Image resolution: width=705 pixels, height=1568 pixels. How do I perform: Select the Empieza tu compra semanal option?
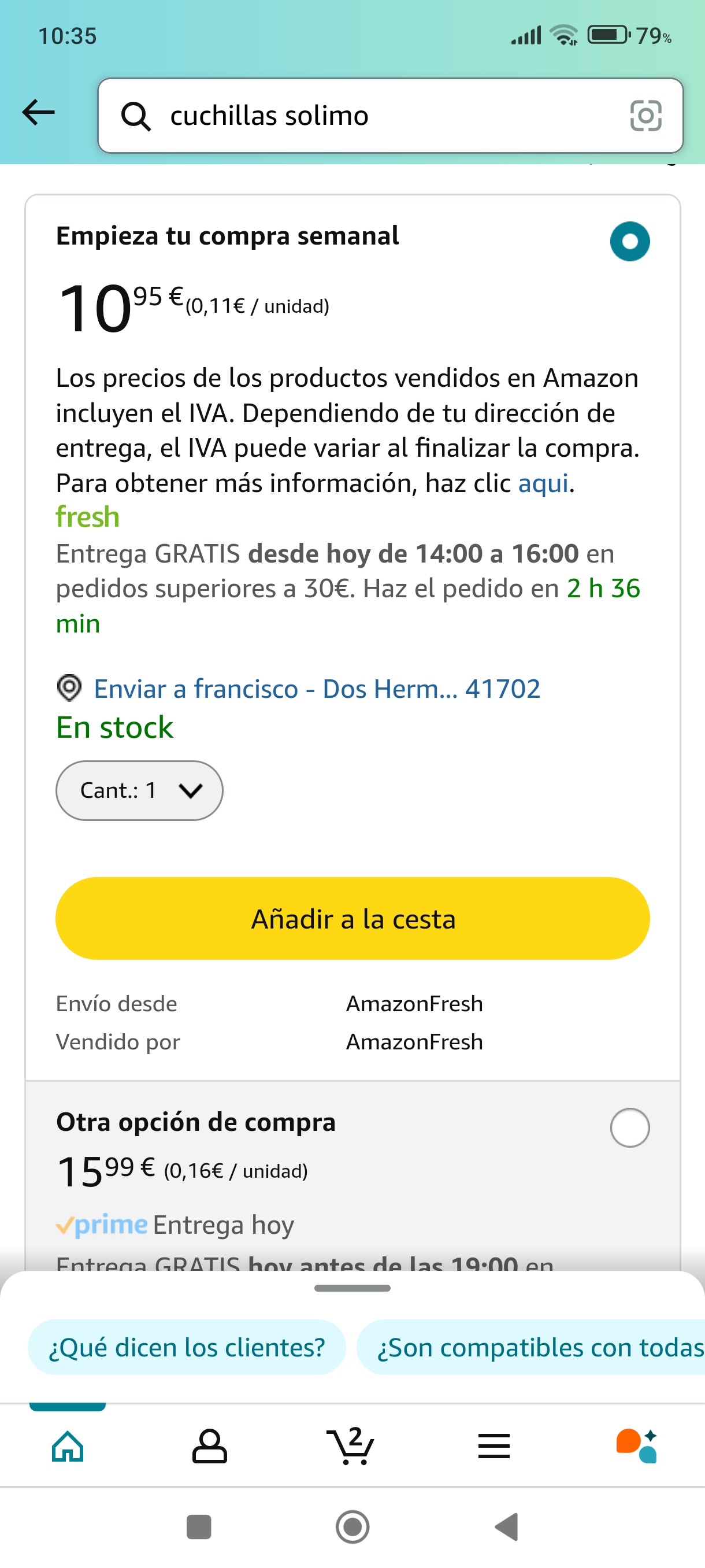(629, 242)
